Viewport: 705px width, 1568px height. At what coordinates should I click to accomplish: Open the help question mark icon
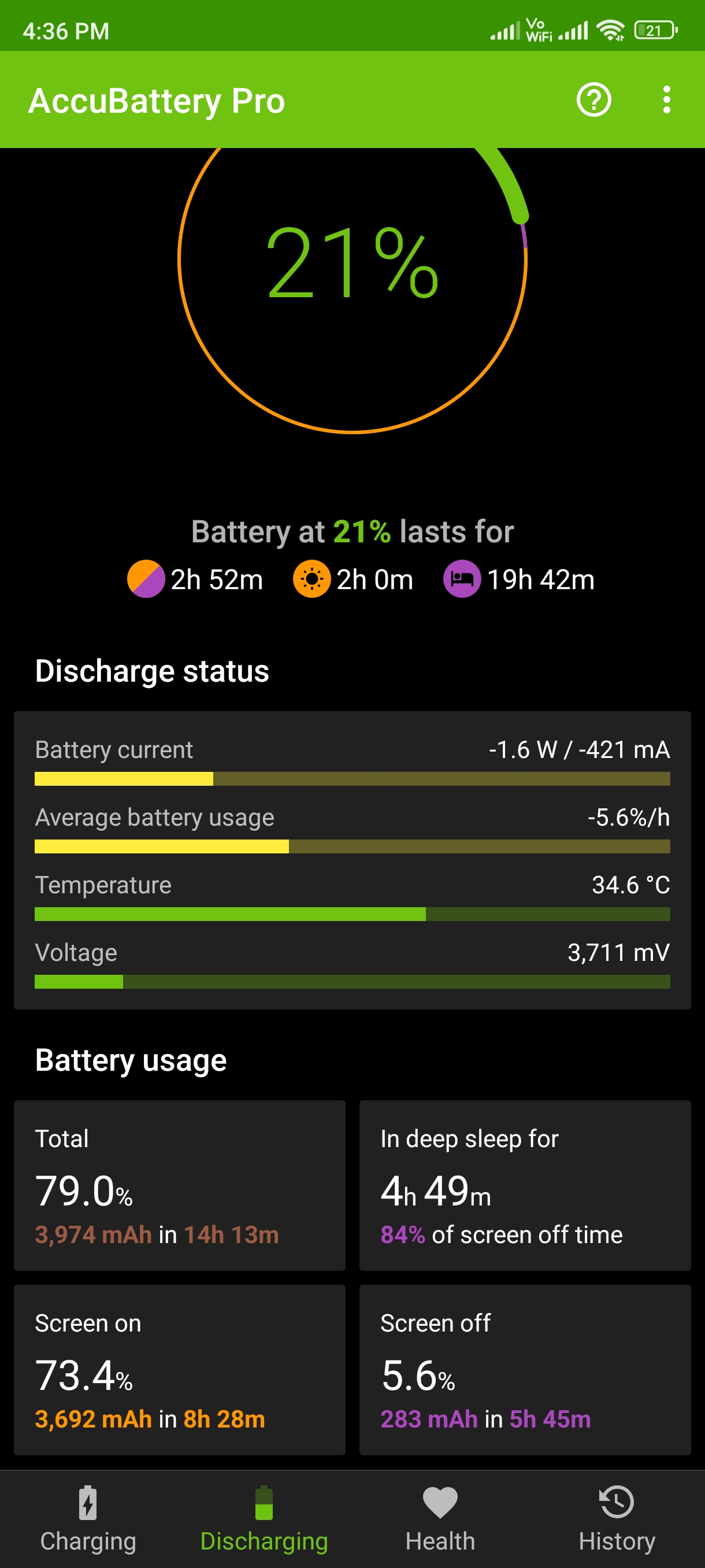593,100
